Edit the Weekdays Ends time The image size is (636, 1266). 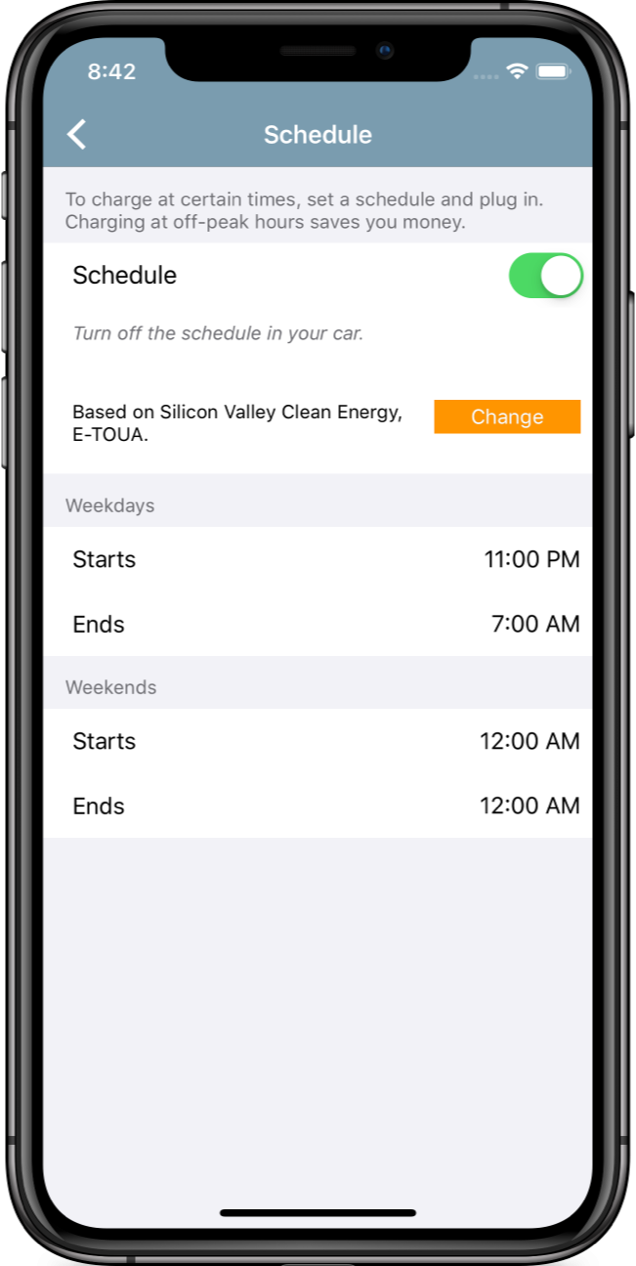point(535,625)
